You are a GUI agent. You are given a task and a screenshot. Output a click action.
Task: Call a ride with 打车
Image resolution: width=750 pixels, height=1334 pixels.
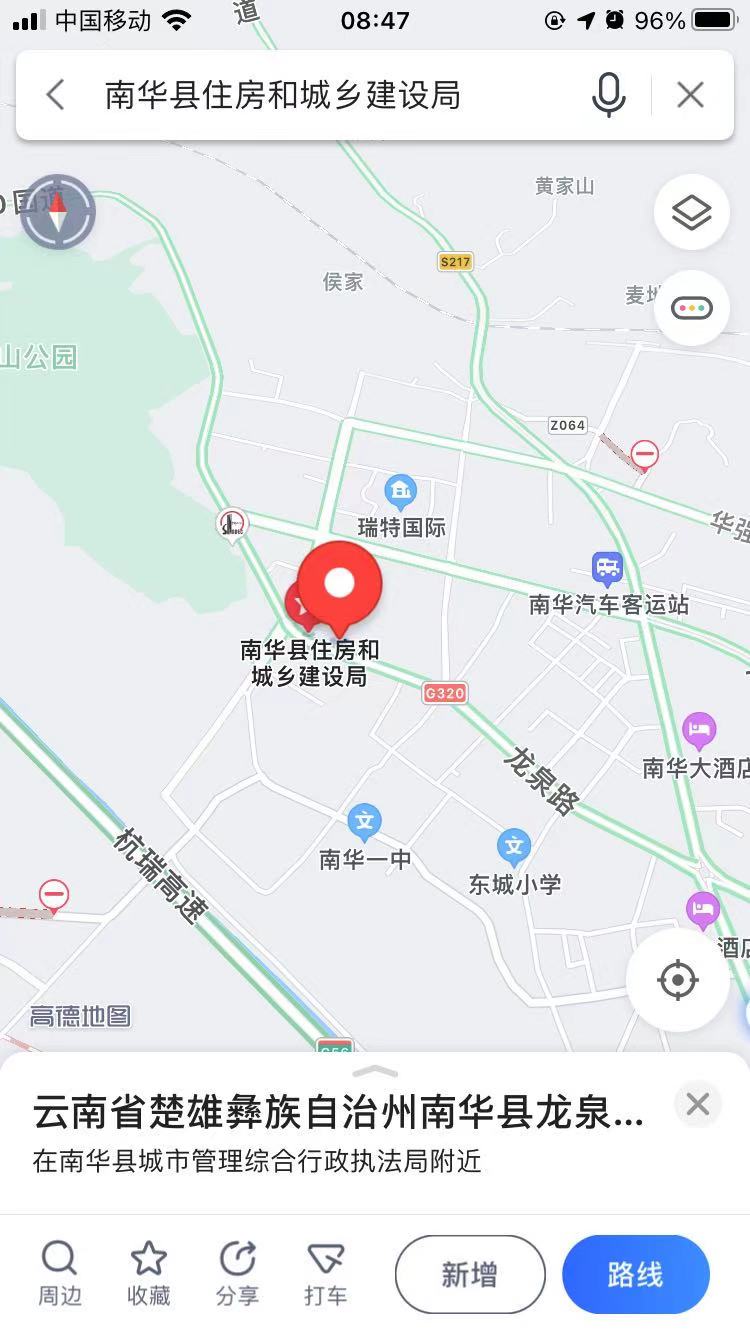[x=326, y=1273]
